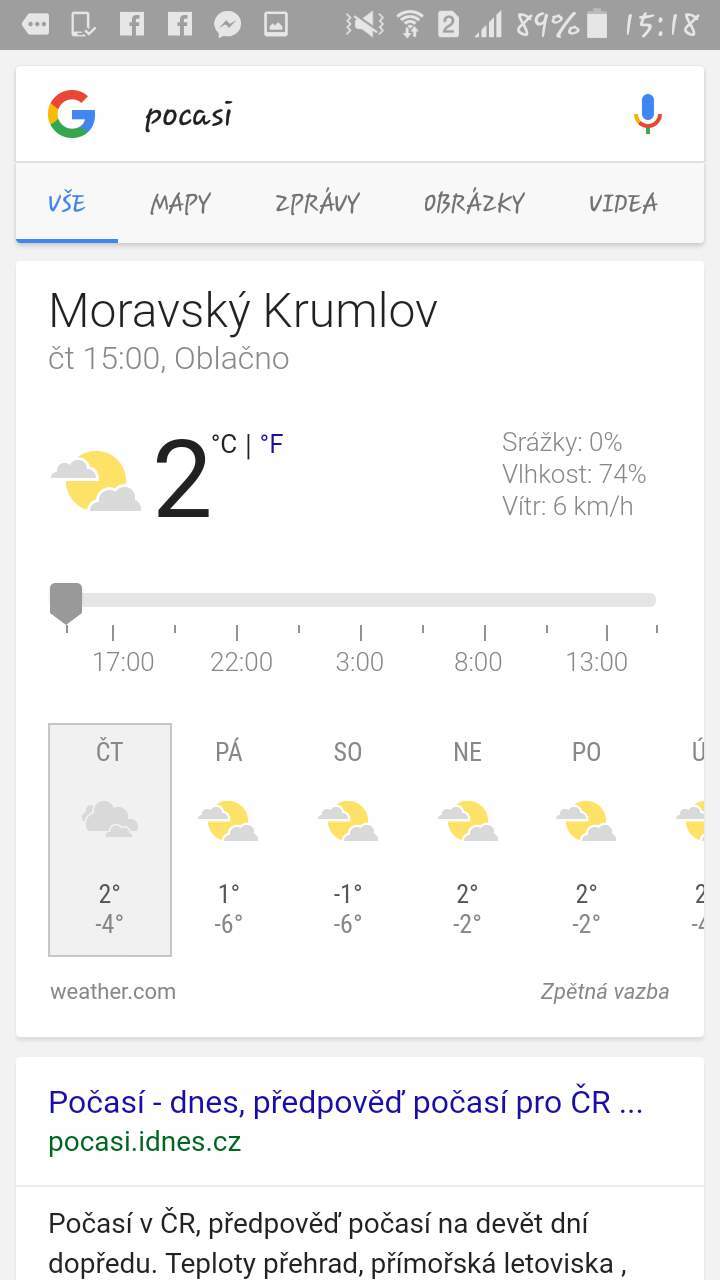
Task: Pick the Sunday (NE) forecast
Action: click(x=467, y=840)
